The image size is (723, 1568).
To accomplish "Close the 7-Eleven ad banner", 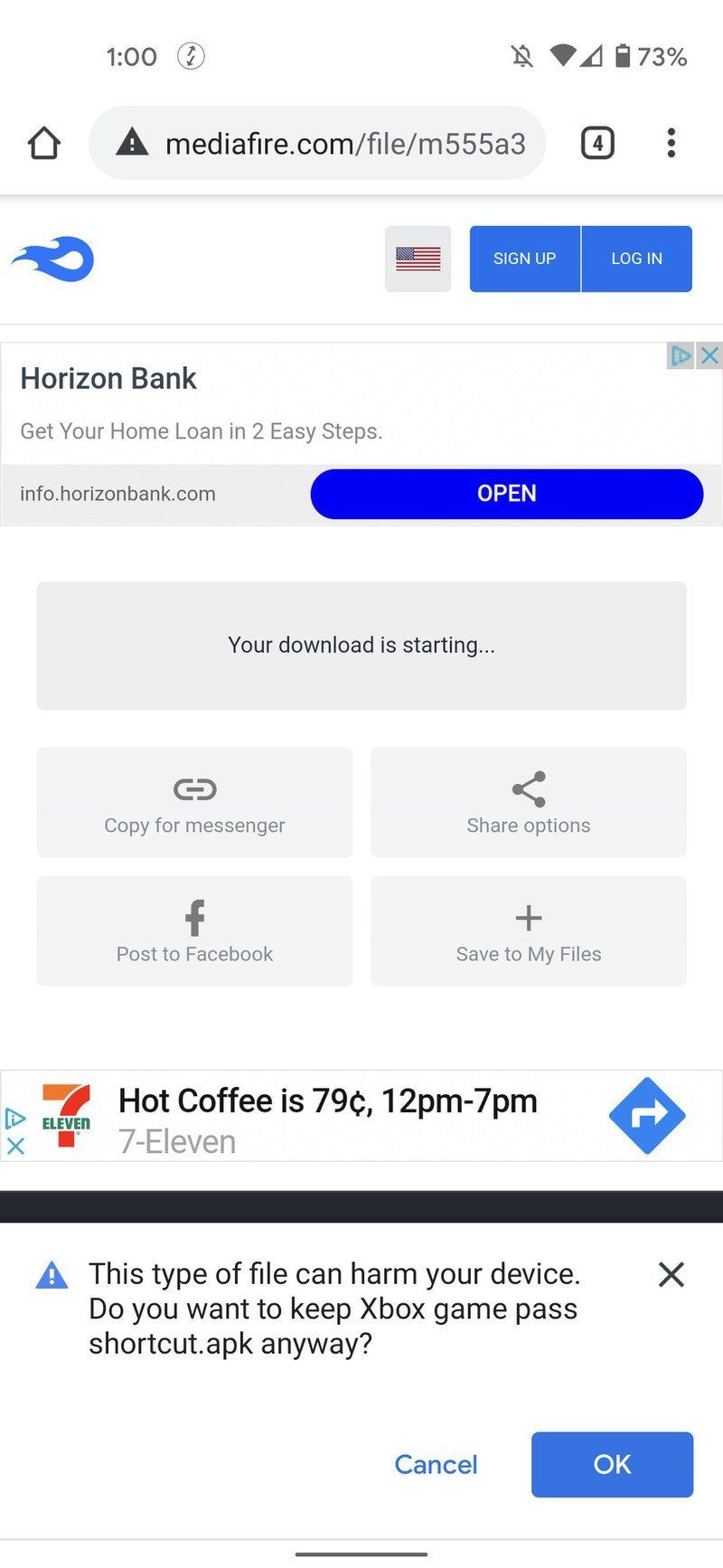I will (15, 1146).
